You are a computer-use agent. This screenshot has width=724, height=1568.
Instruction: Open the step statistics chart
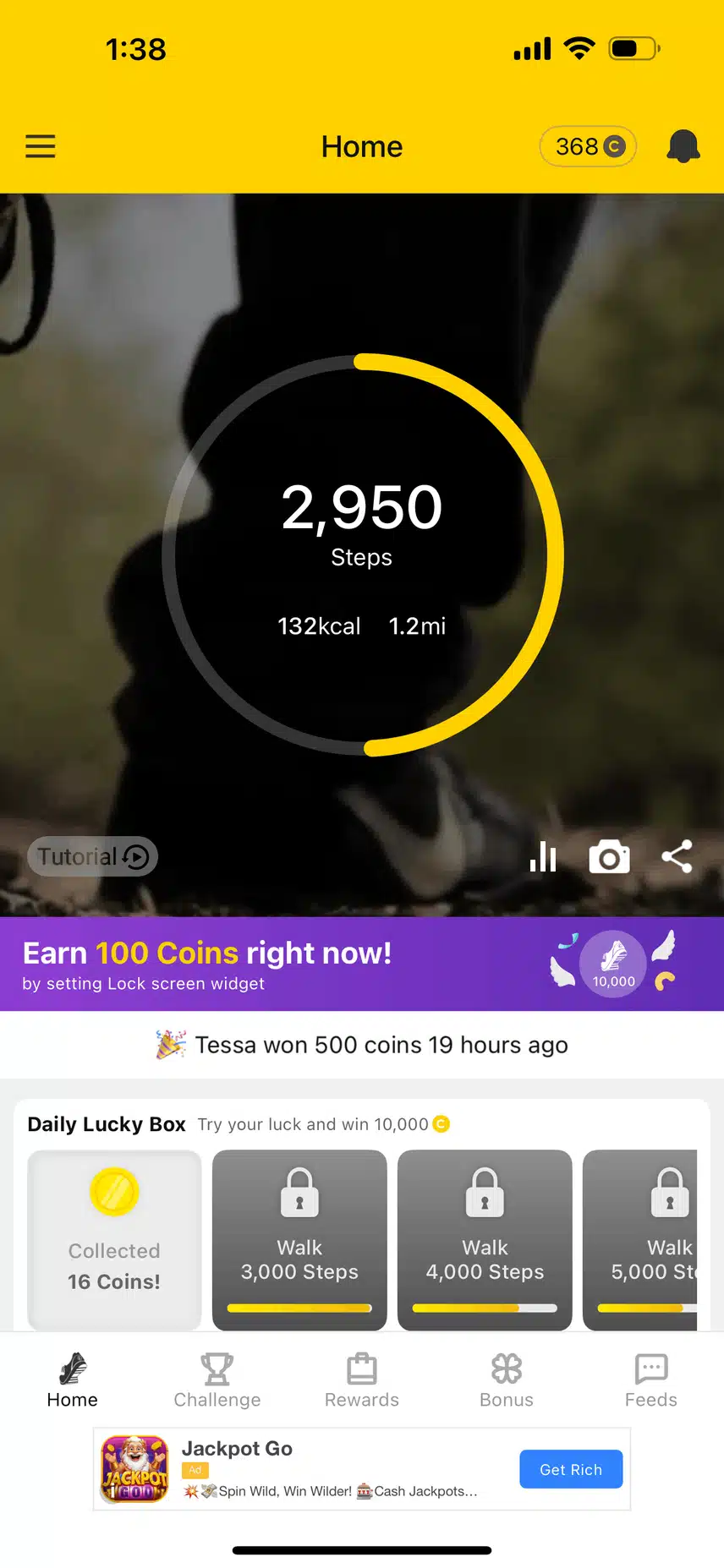pos(543,857)
